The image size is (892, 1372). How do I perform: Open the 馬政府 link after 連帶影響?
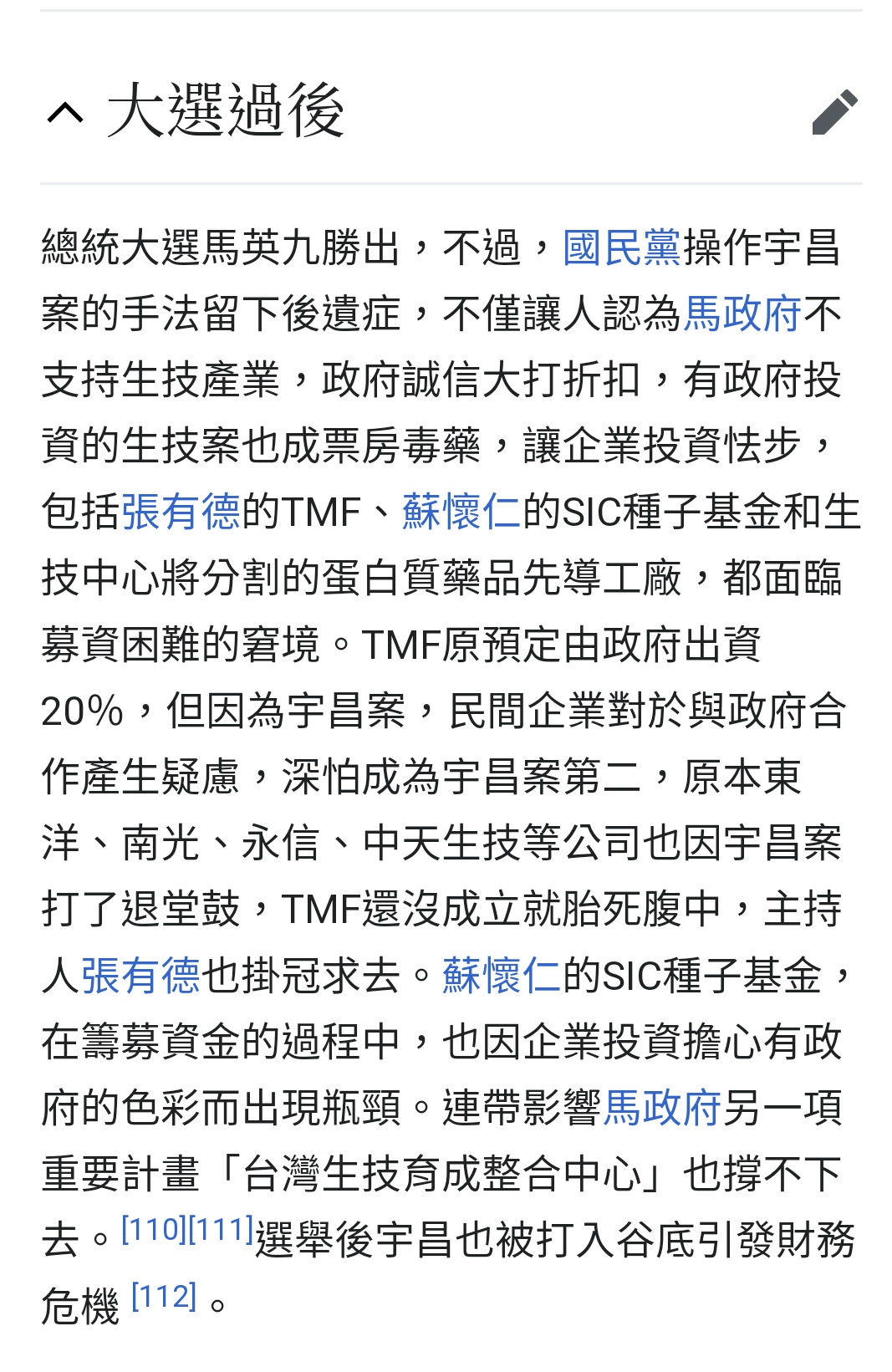pyautogui.click(x=662, y=1109)
